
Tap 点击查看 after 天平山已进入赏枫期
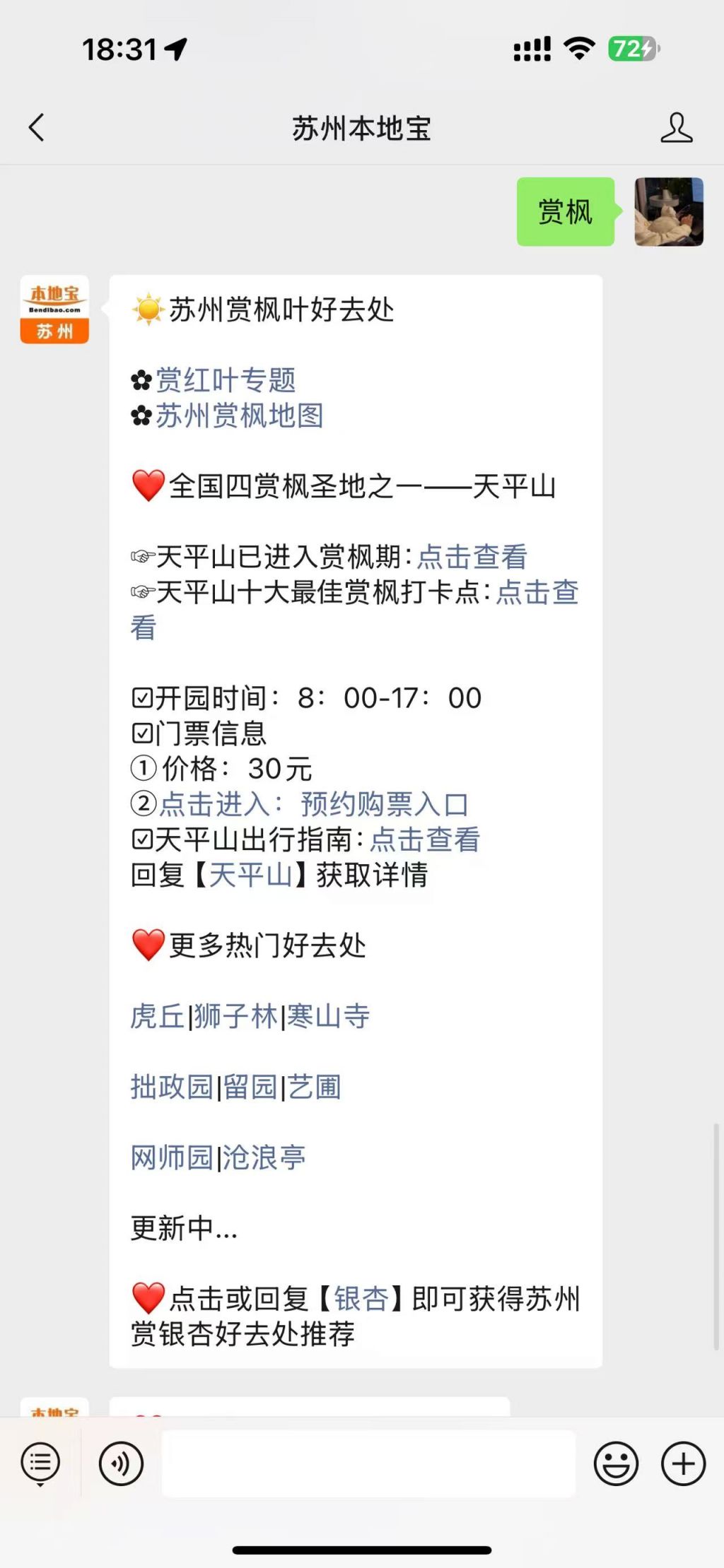click(472, 557)
